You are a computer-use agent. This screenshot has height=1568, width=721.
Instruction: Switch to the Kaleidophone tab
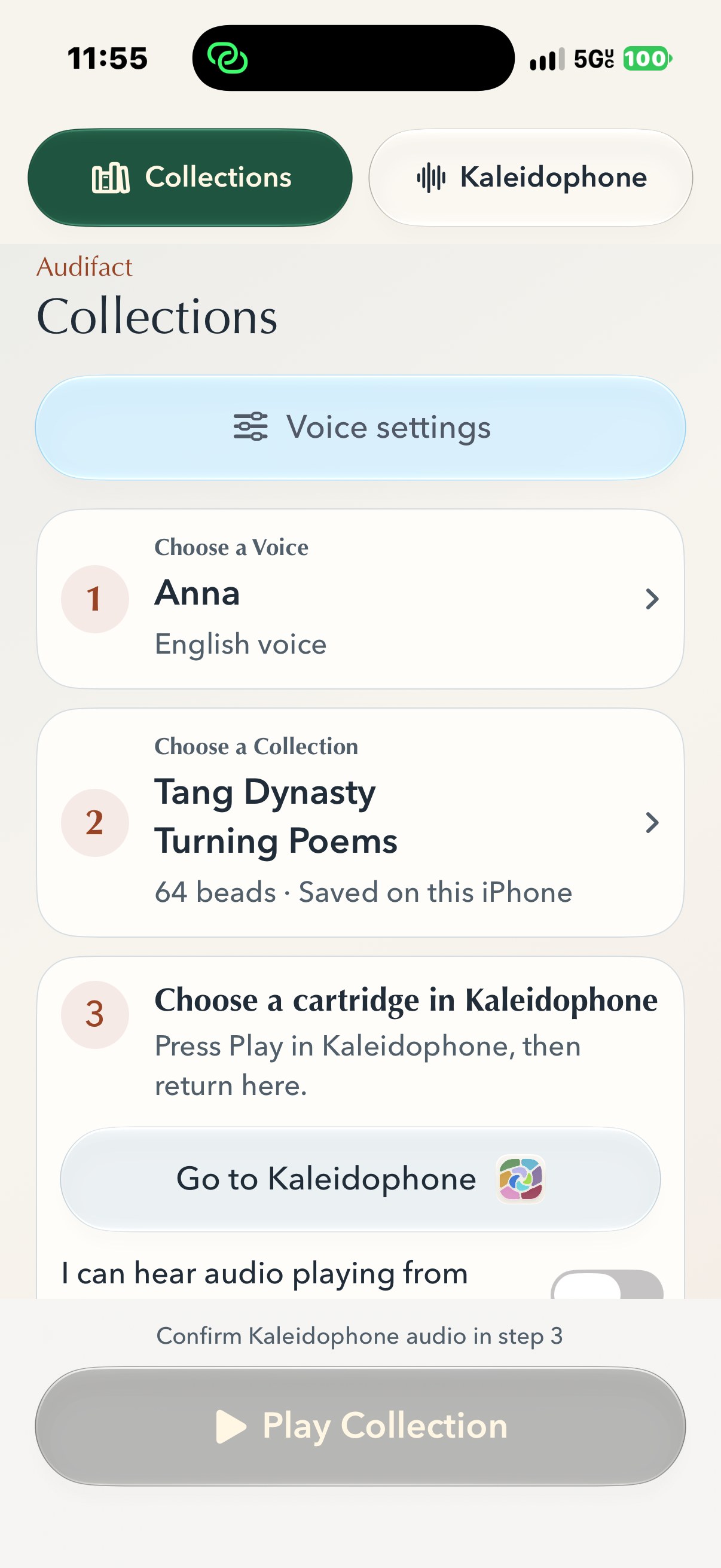point(530,178)
